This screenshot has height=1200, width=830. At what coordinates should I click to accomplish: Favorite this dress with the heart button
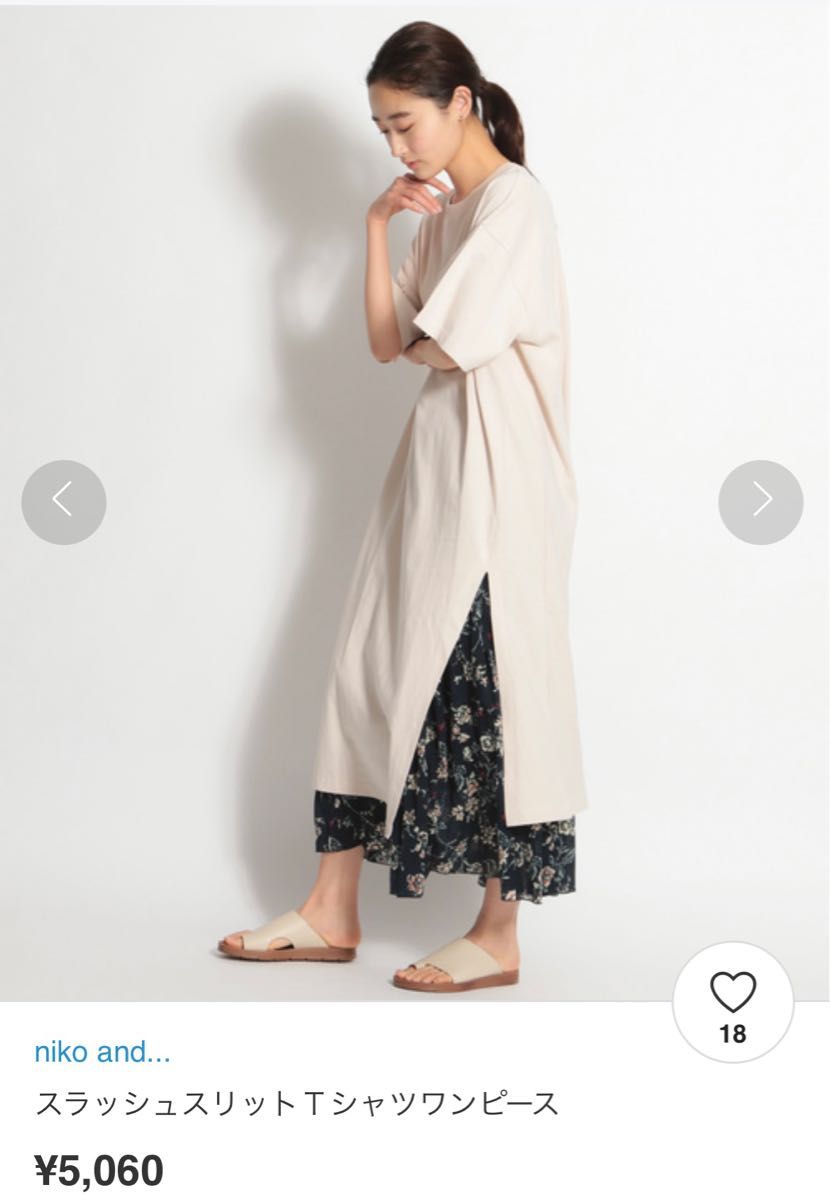(x=732, y=1006)
